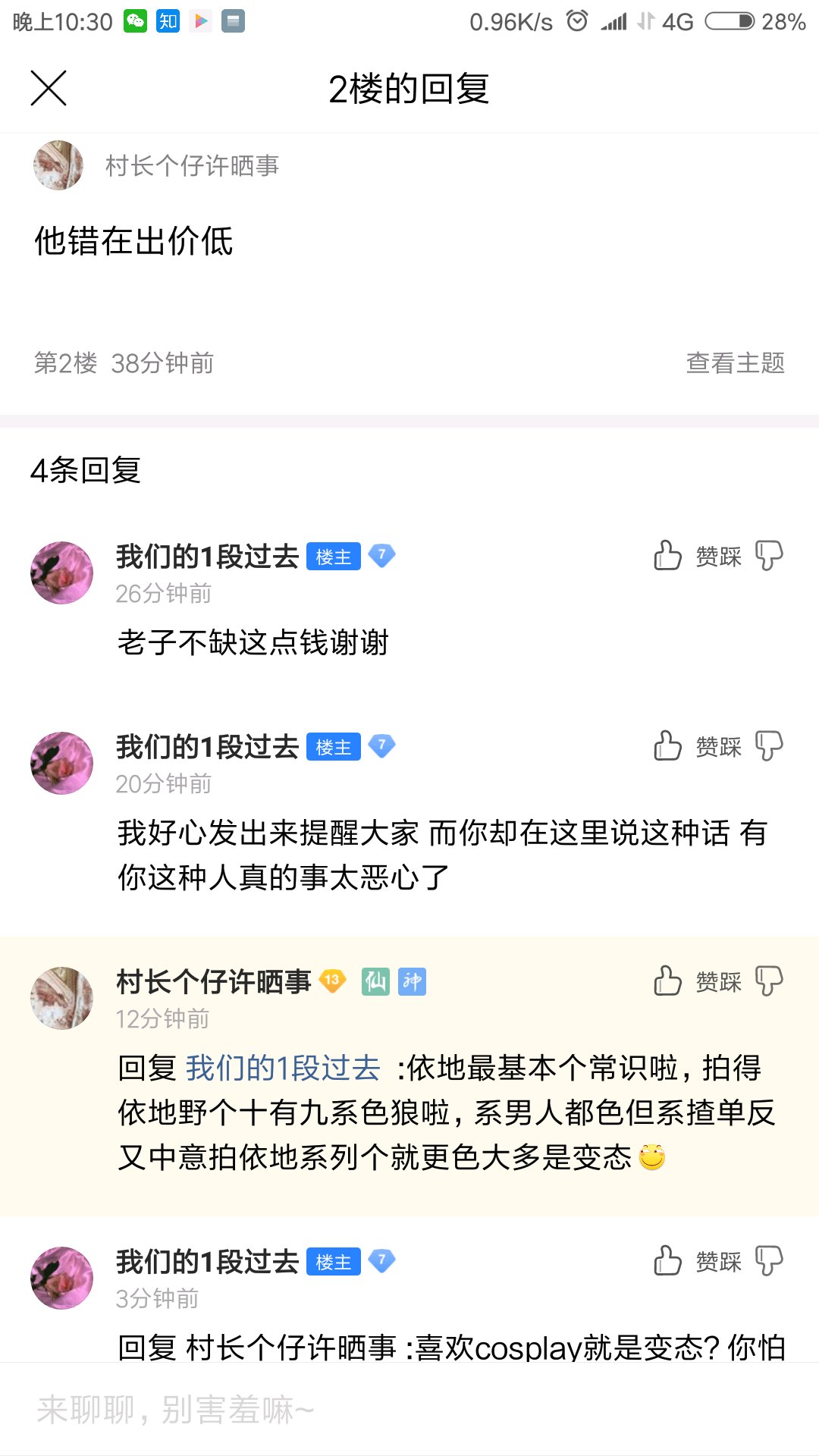Like 村长个仔许晒事's reply from 12分钟前
The height and width of the screenshot is (1456, 819).
(x=667, y=981)
